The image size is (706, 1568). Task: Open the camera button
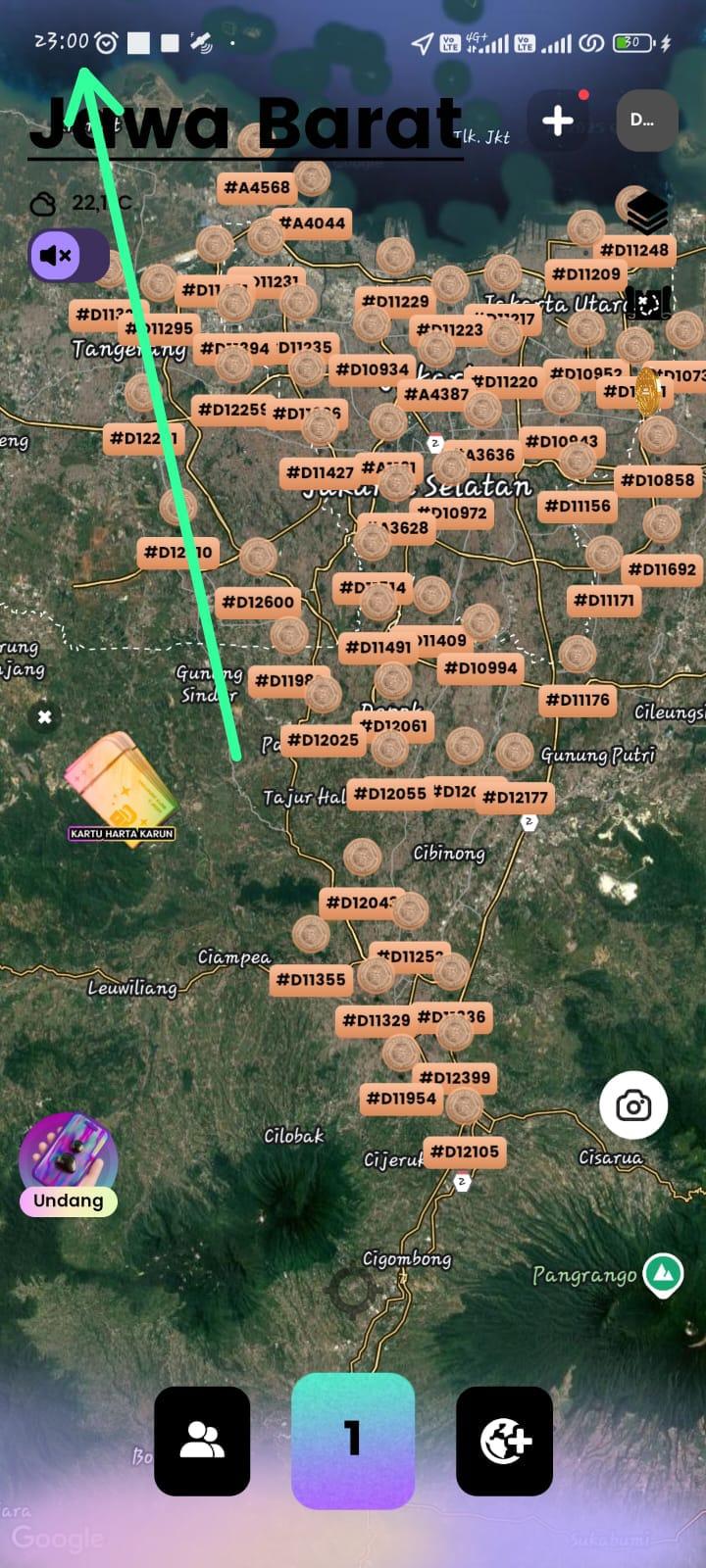tap(633, 1106)
